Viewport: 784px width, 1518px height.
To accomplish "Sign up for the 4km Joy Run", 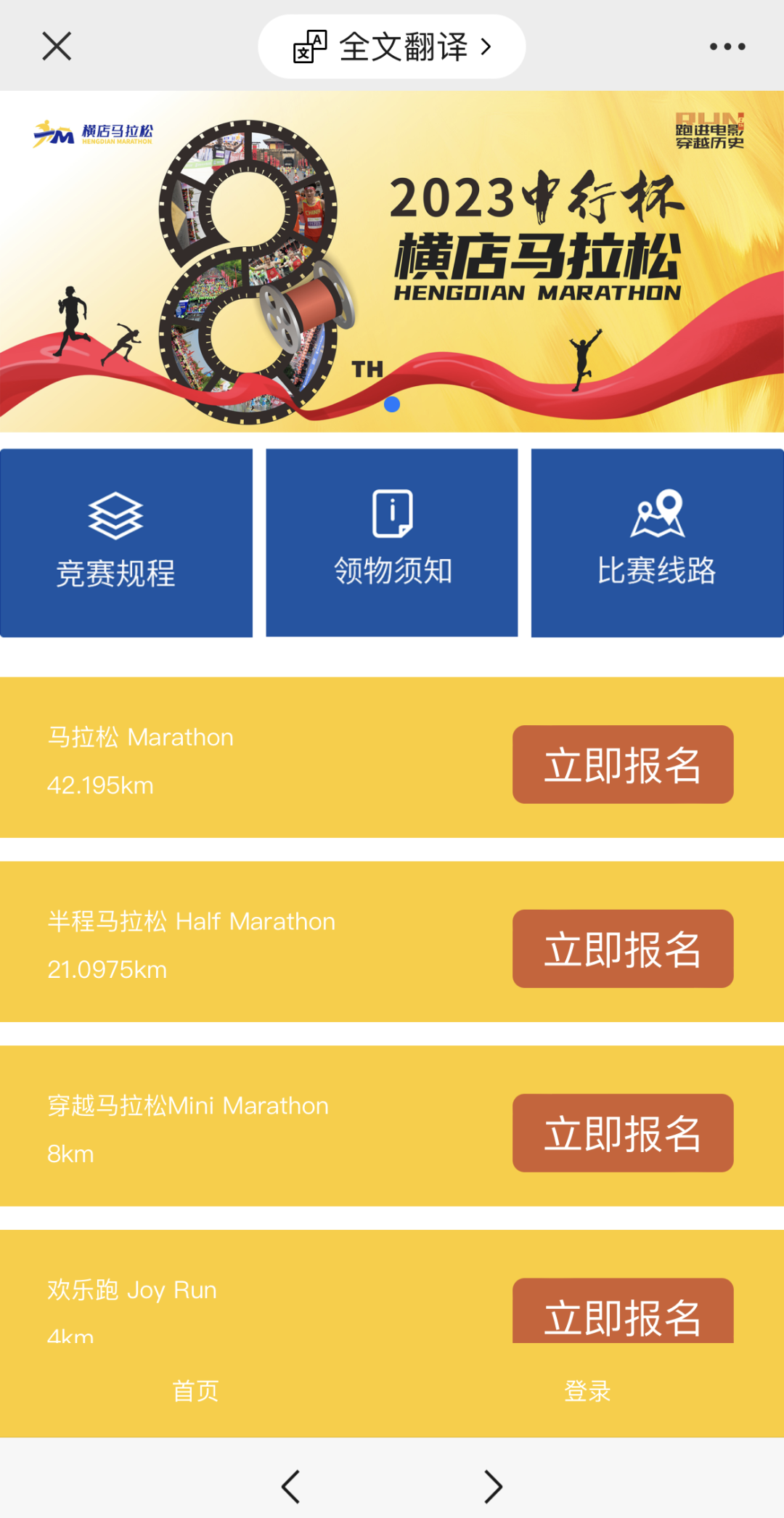I will (623, 1314).
